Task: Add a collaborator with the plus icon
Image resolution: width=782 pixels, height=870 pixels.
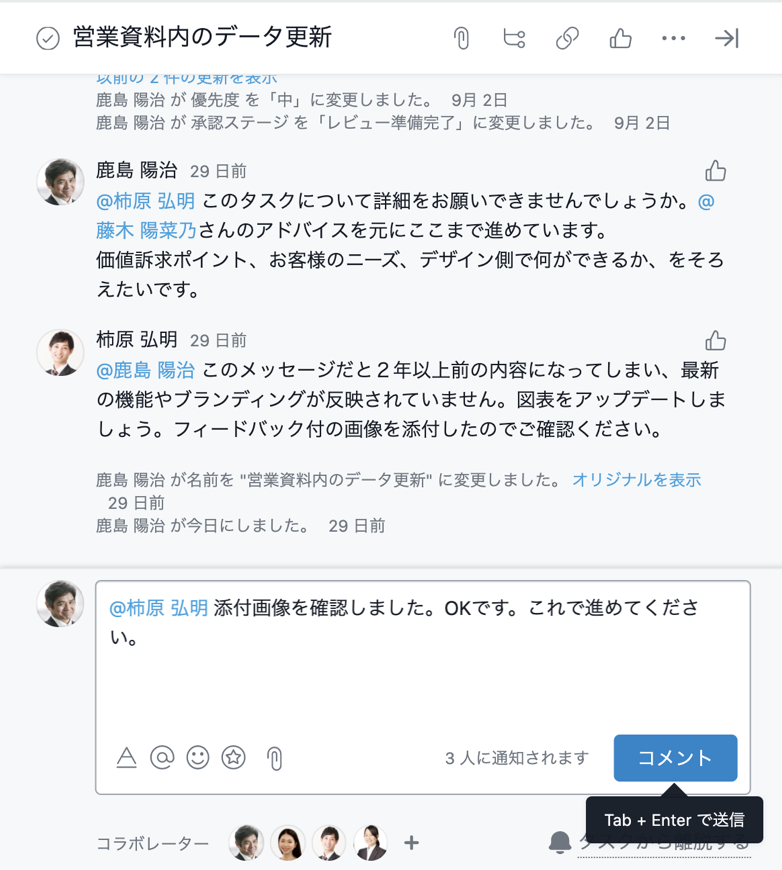Action: click(411, 843)
